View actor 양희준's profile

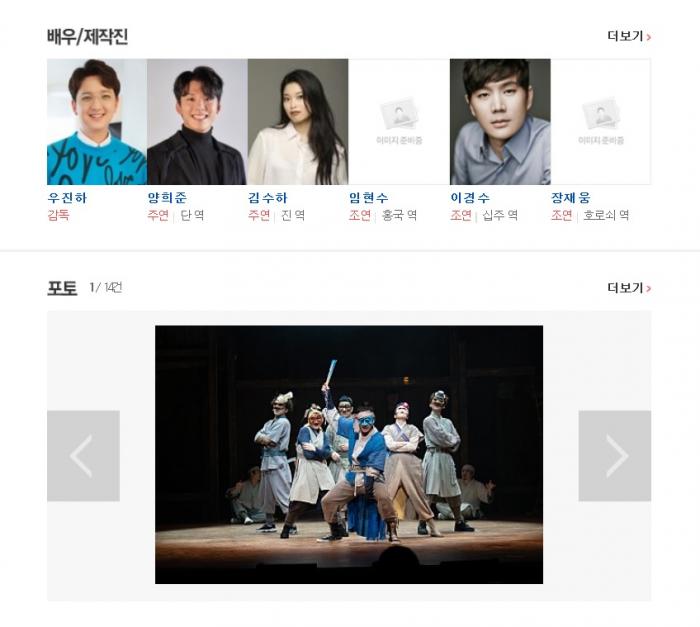tap(197, 122)
